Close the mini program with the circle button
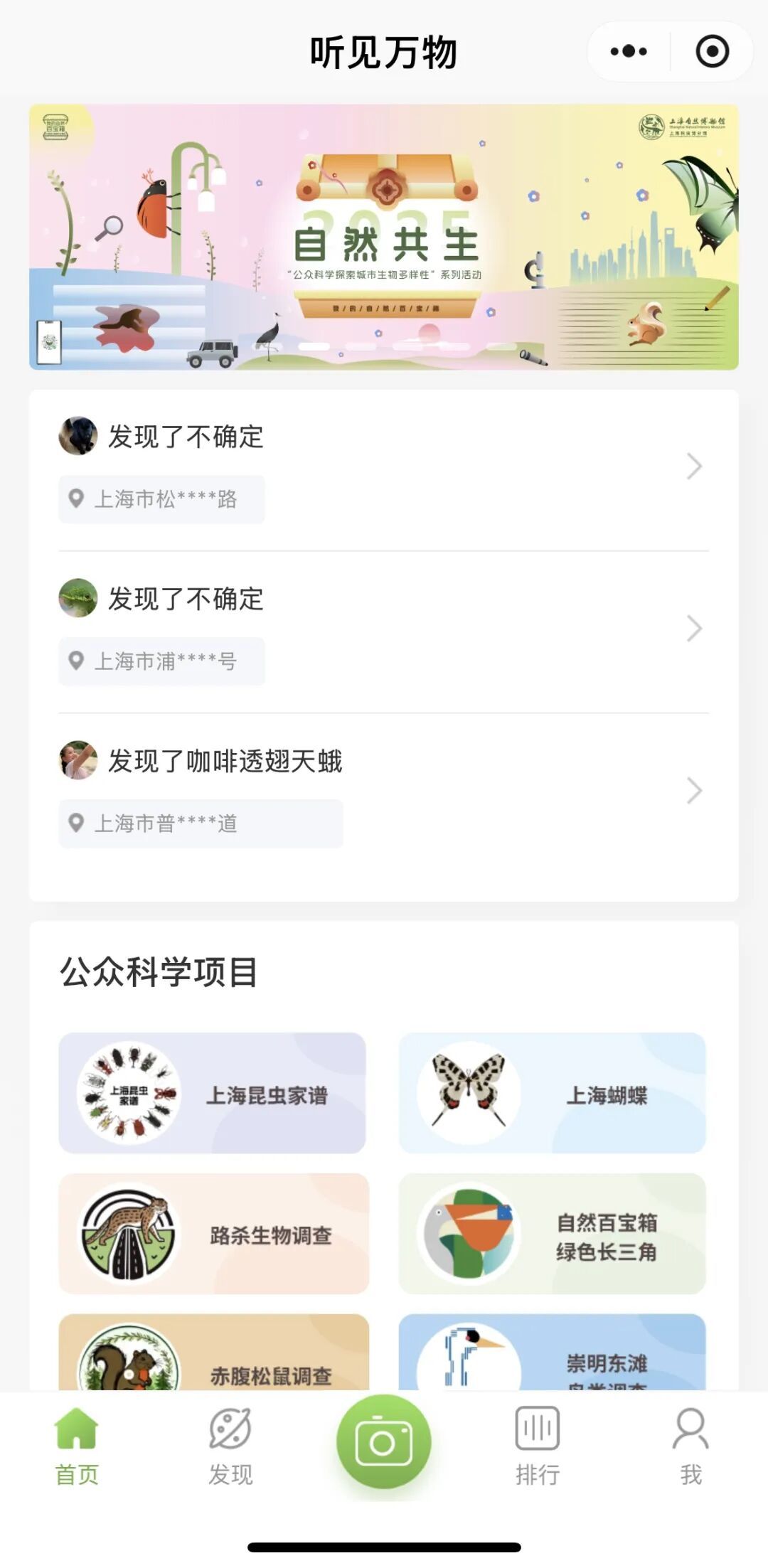This screenshot has width=768, height=1568. tap(712, 51)
